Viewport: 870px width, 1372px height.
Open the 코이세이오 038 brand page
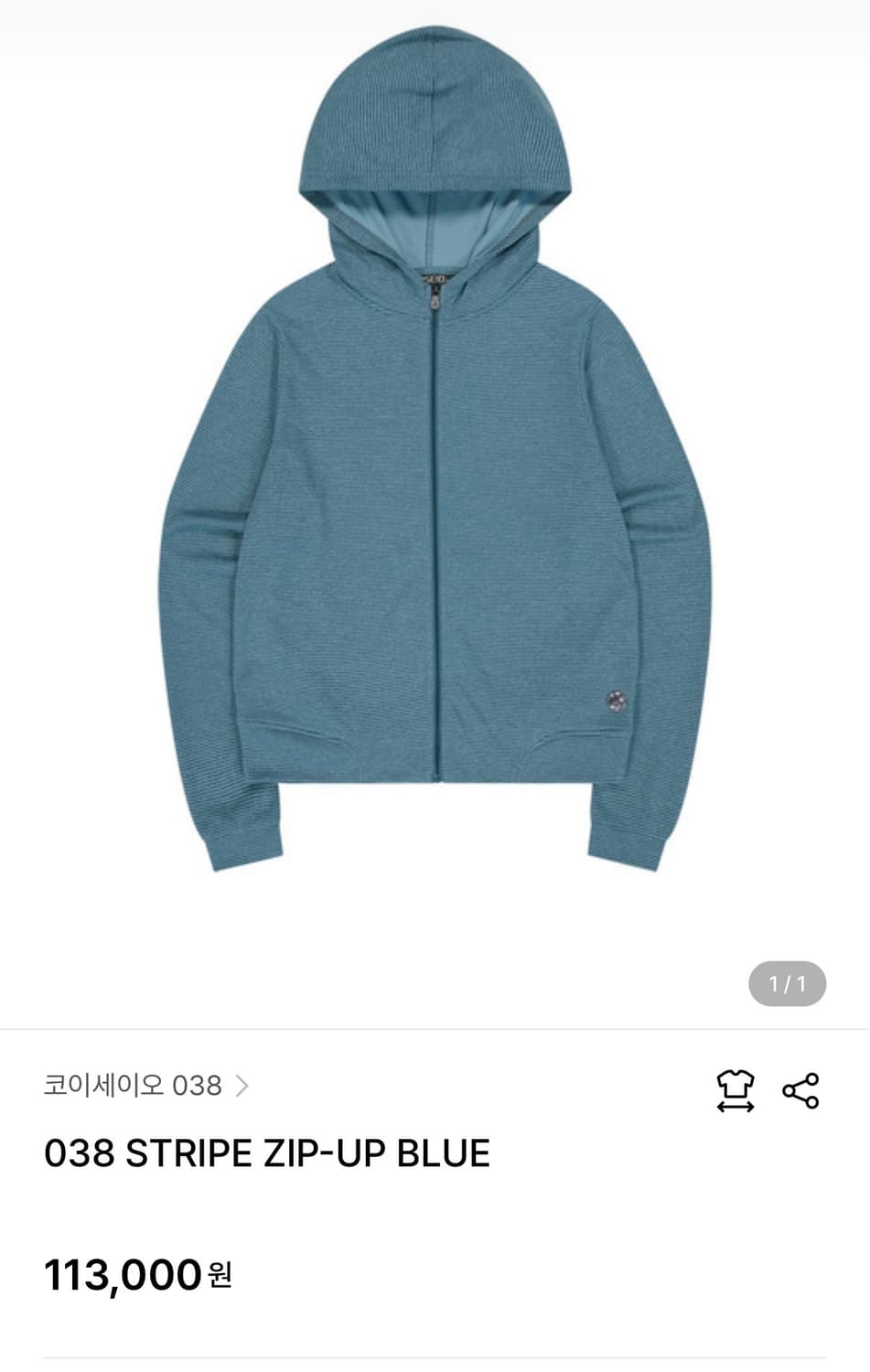point(146,1086)
